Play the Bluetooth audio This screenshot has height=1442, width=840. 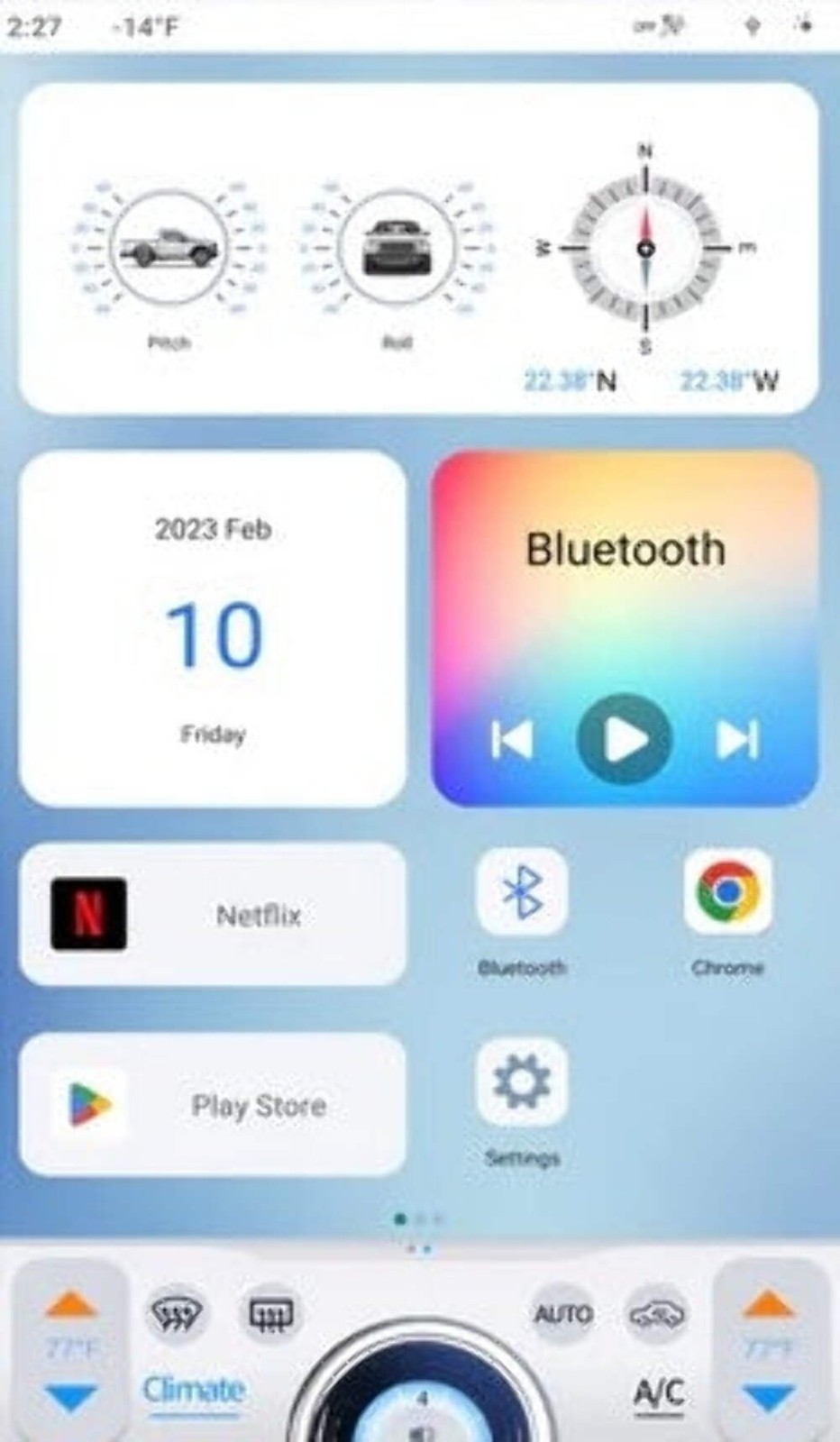tap(624, 739)
